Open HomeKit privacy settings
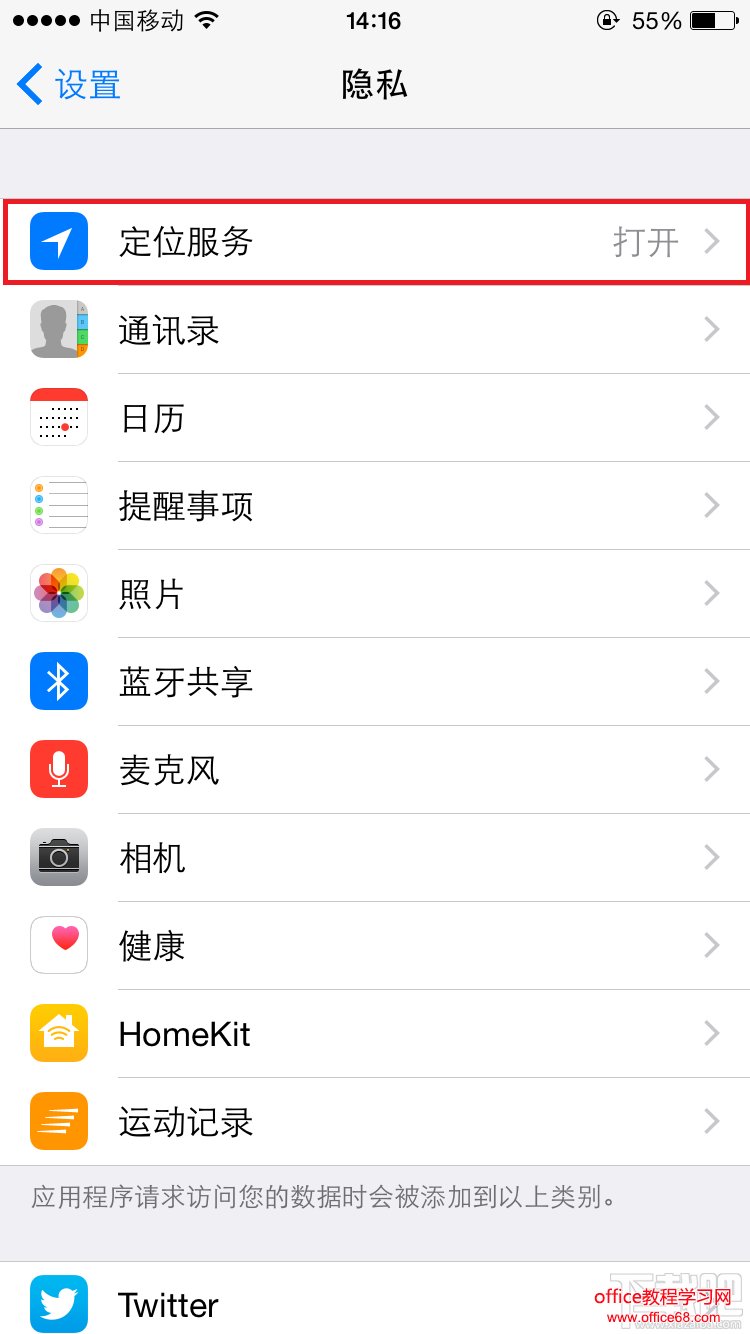Screen dimensions: 750x1334 [x=375, y=1034]
